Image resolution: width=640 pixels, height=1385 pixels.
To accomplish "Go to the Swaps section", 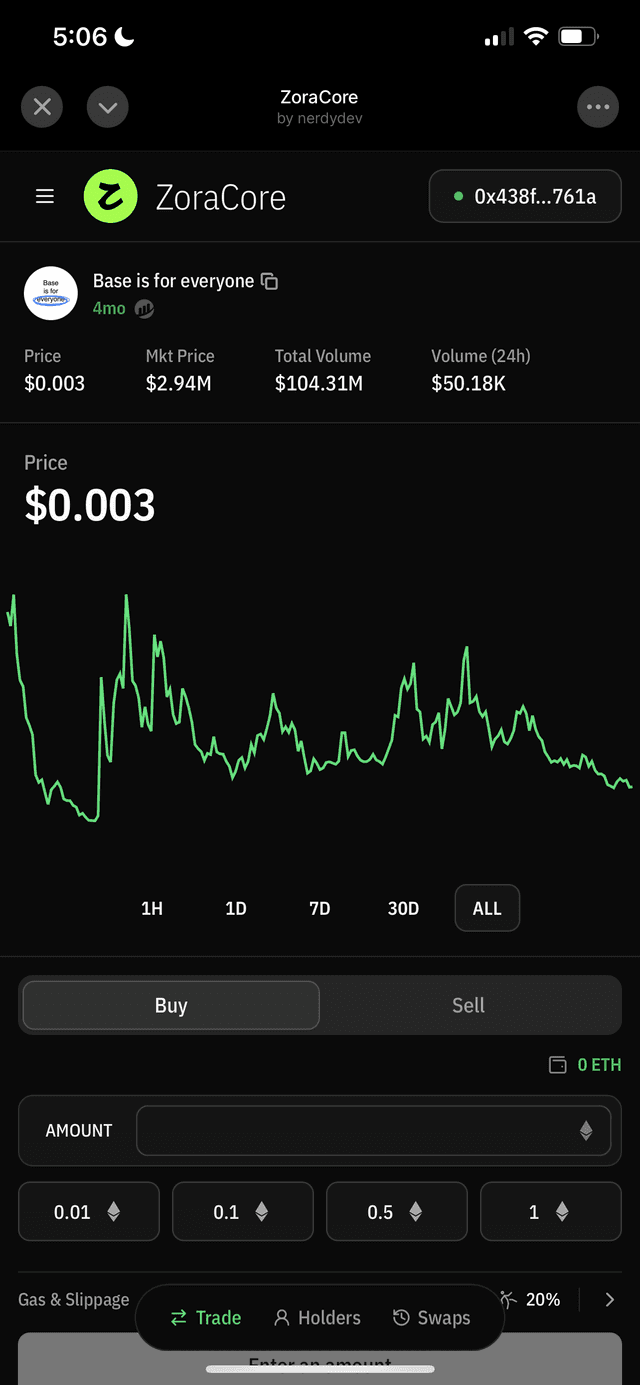I will coord(431,1318).
